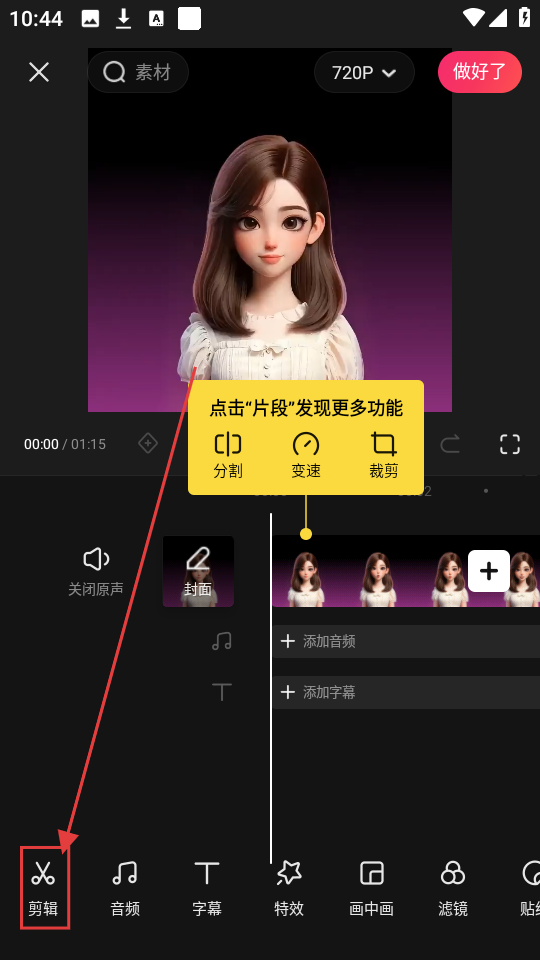Add a clip with the plus button

489,571
